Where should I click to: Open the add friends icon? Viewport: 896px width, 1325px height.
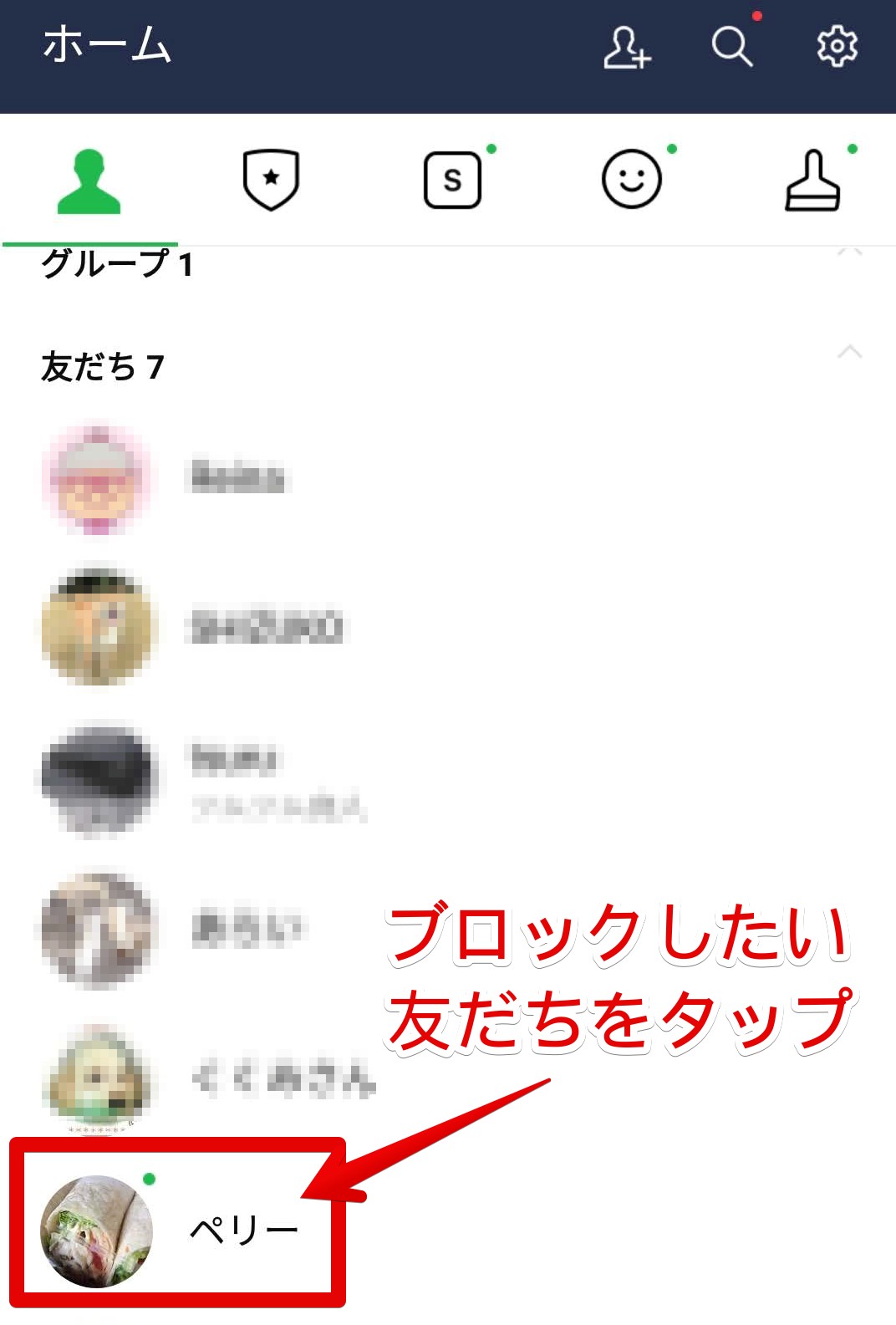click(x=629, y=48)
